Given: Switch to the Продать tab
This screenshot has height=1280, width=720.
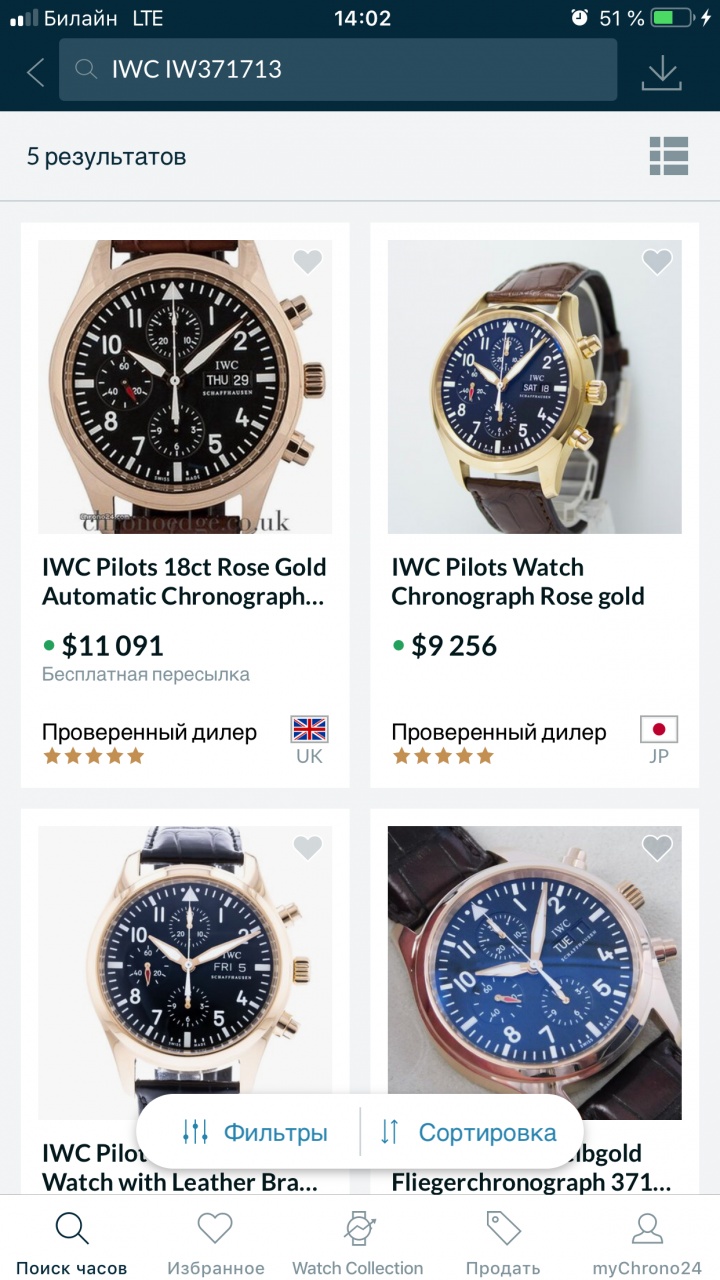Looking at the screenshot, I should [503, 1242].
